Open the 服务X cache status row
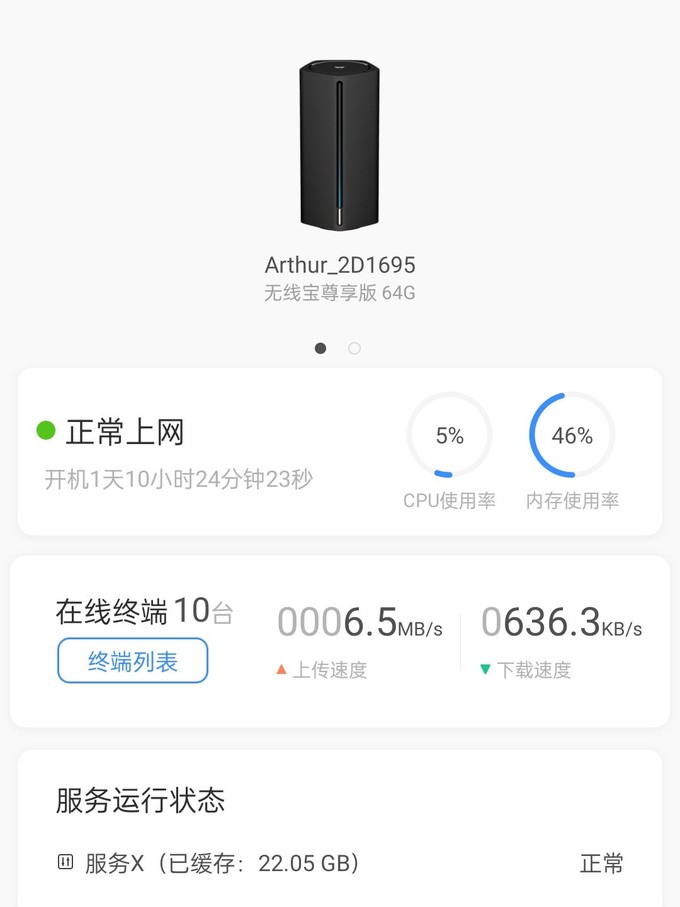 pos(339,863)
